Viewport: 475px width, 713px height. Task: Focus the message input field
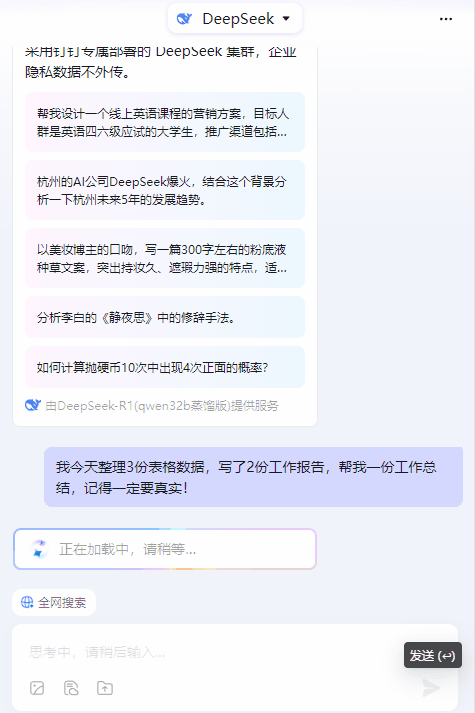click(214, 653)
